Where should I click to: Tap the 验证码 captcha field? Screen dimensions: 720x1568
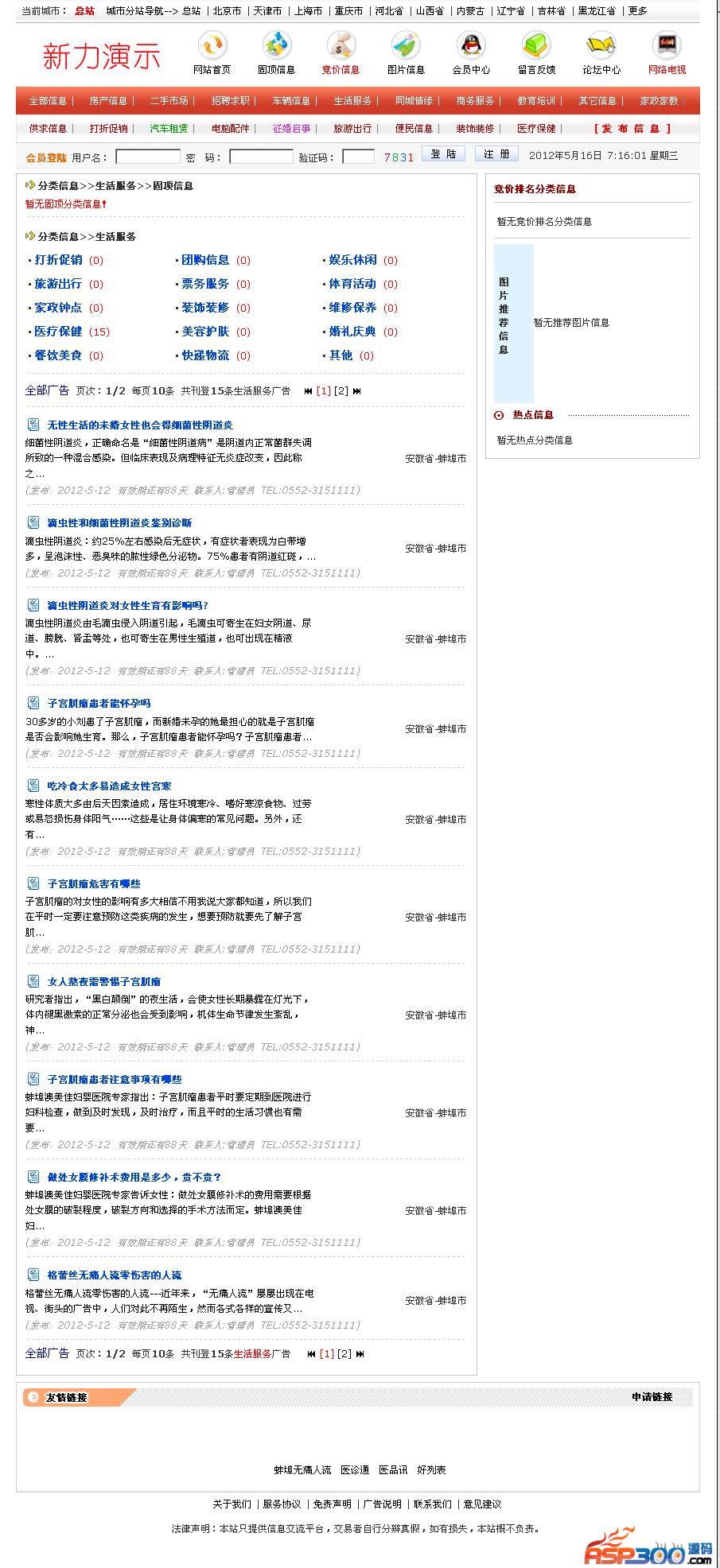[358, 157]
